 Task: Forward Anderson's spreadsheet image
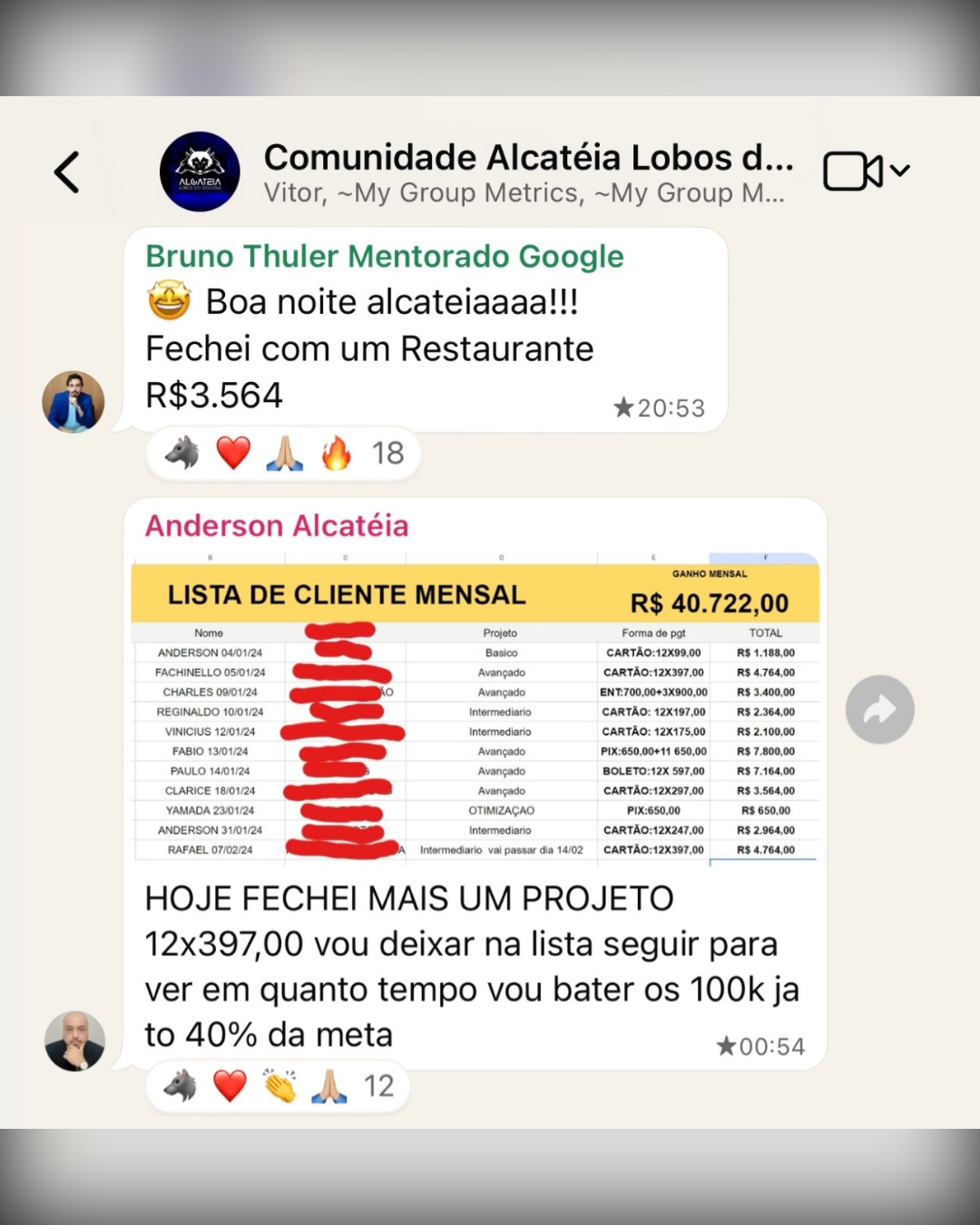[x=879, y=710]
